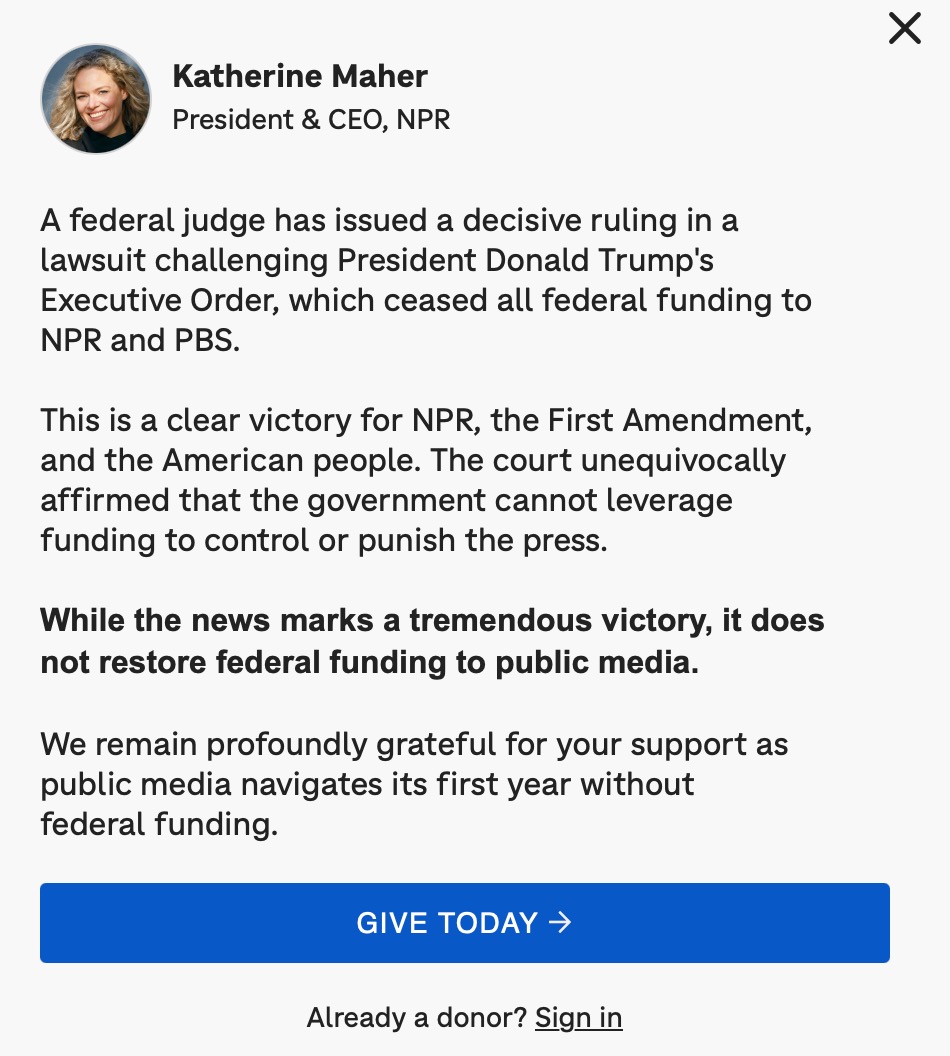The width and height of the screenshot is (950, 1056).
Task: Dismiss the NPR donation popup
Action: click(904, 29)
